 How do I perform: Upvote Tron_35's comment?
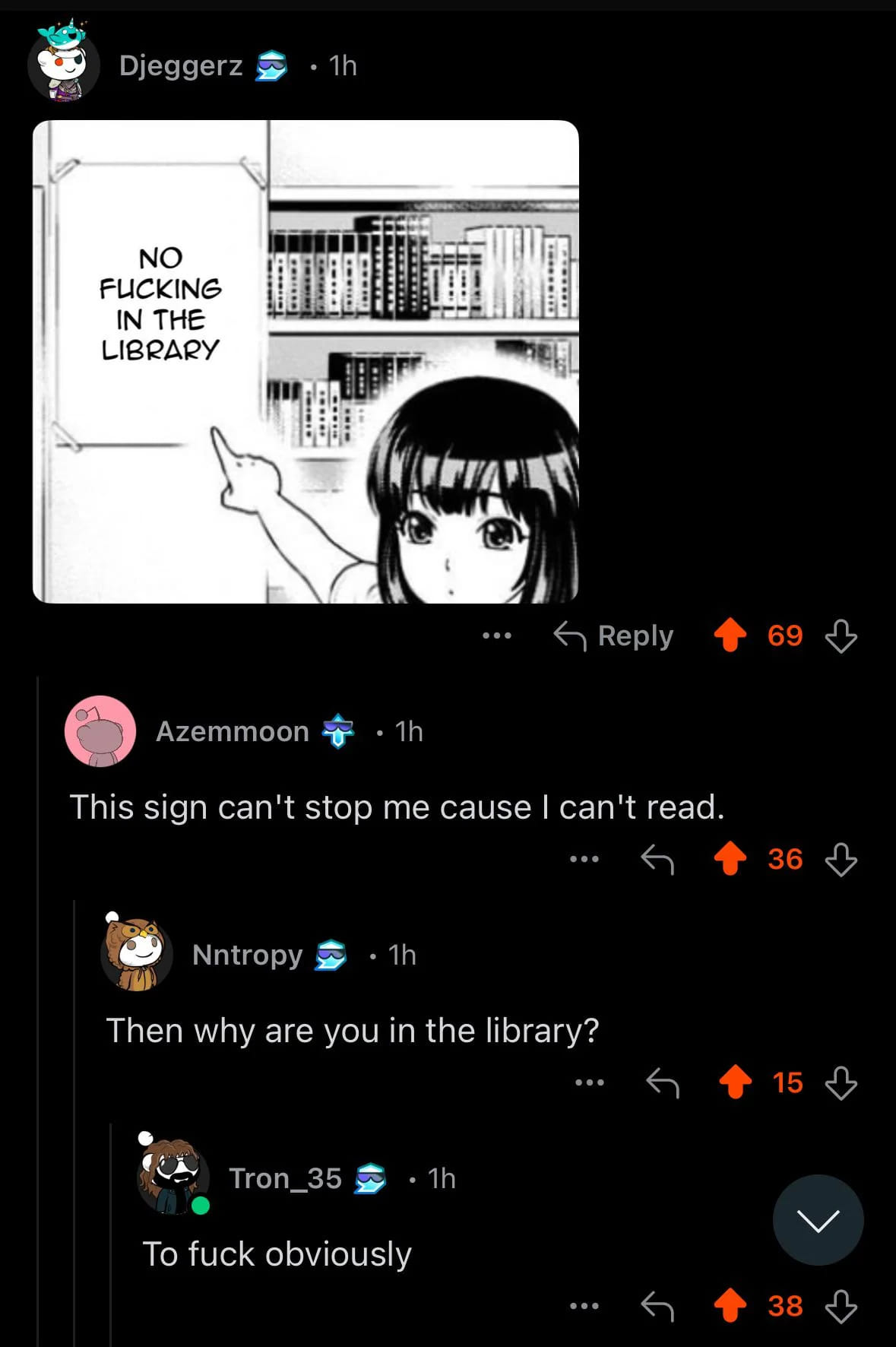[730, 1306]
